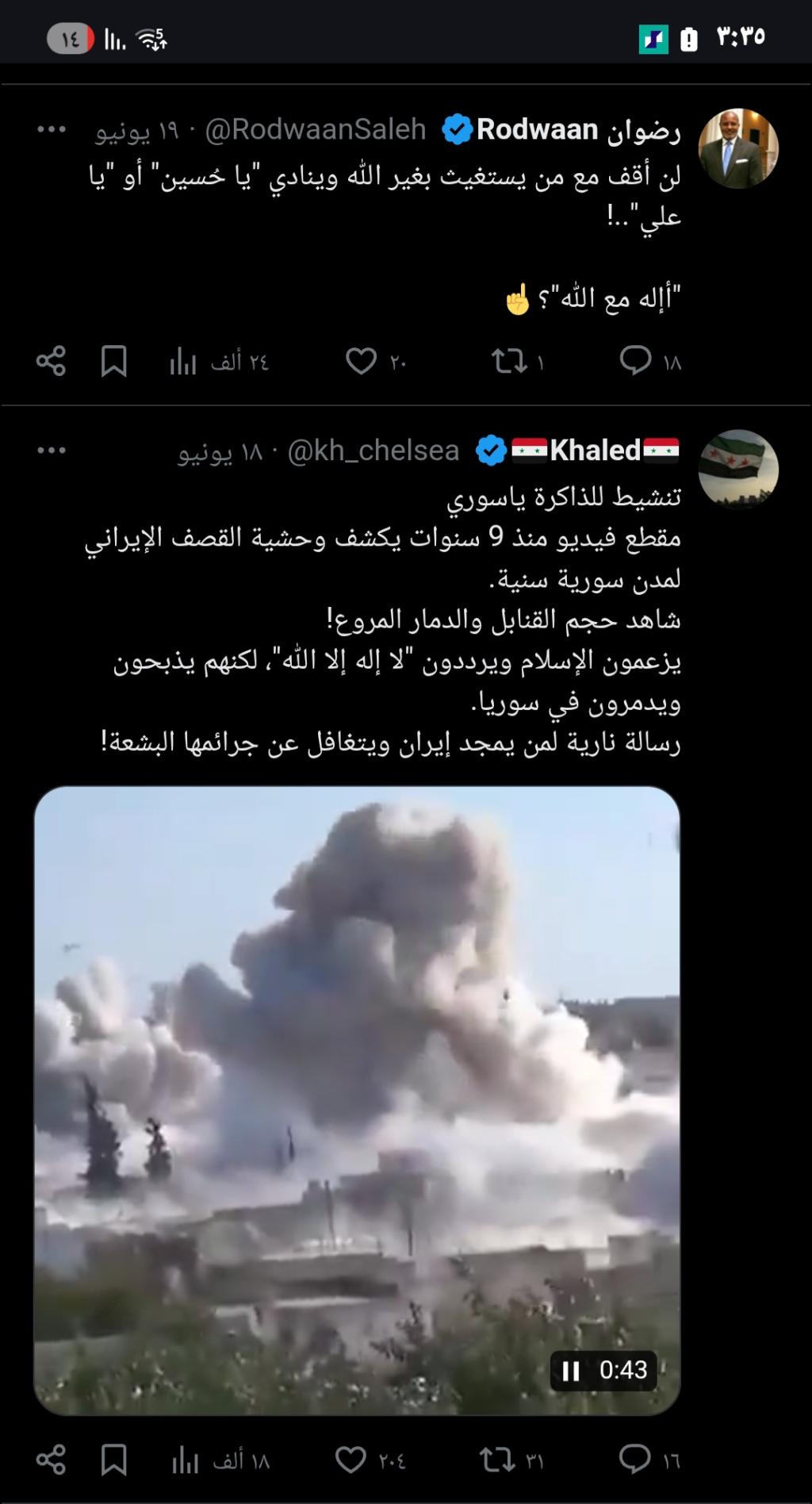
Task: Bookmark Rodwaan's post
Action: click(x=114, y=362)
